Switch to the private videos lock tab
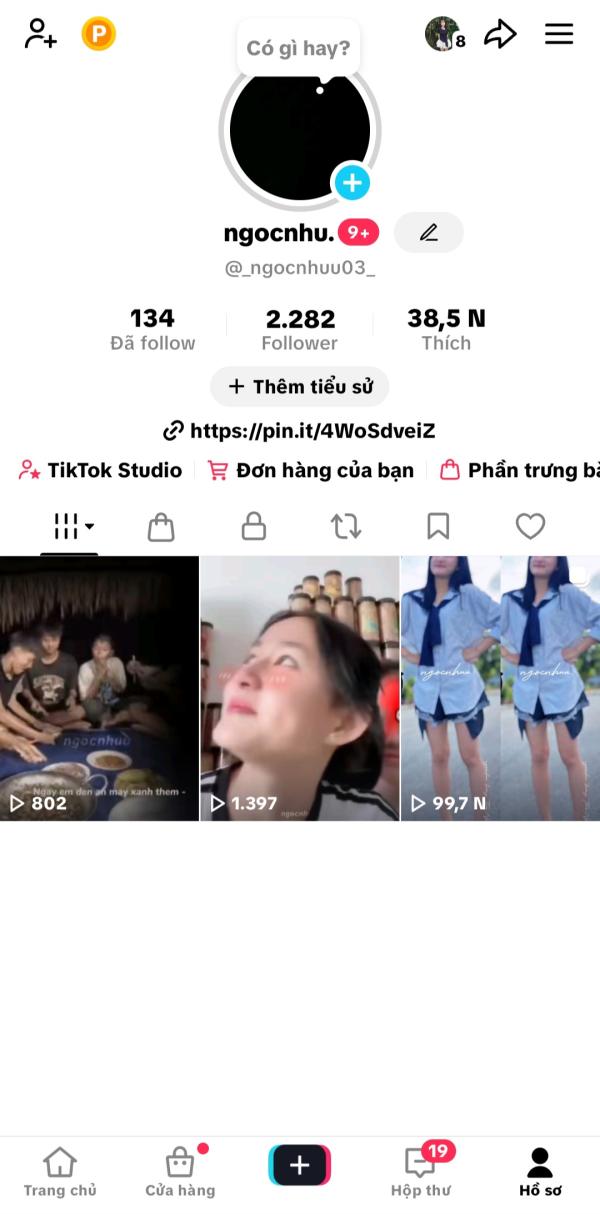This screenshot has width=600, height=1214. [x=254, y=526]
